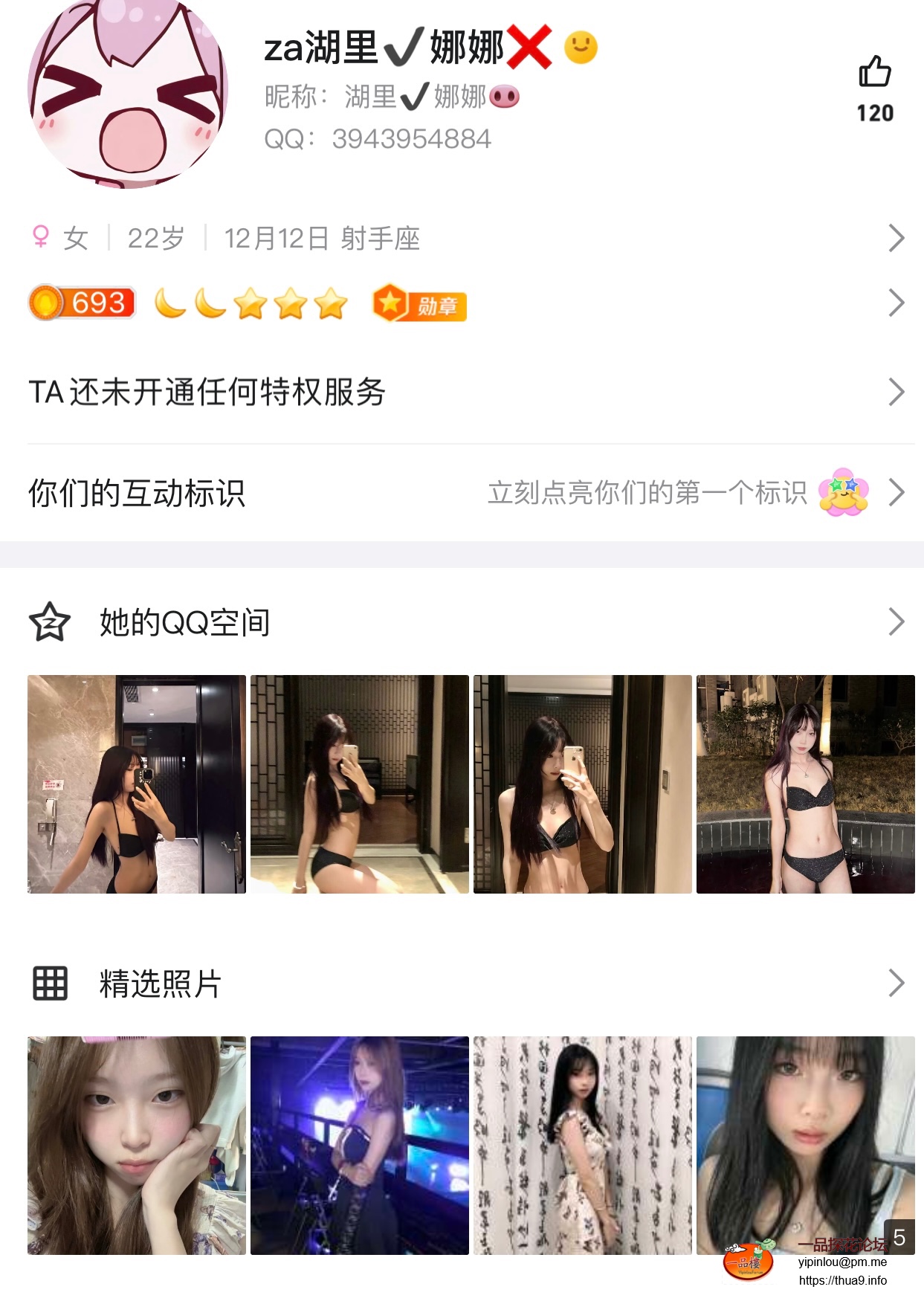Open the TA还未开通任何特权服务 row
Screen dimensions: 924x1301
coord(461,392)
